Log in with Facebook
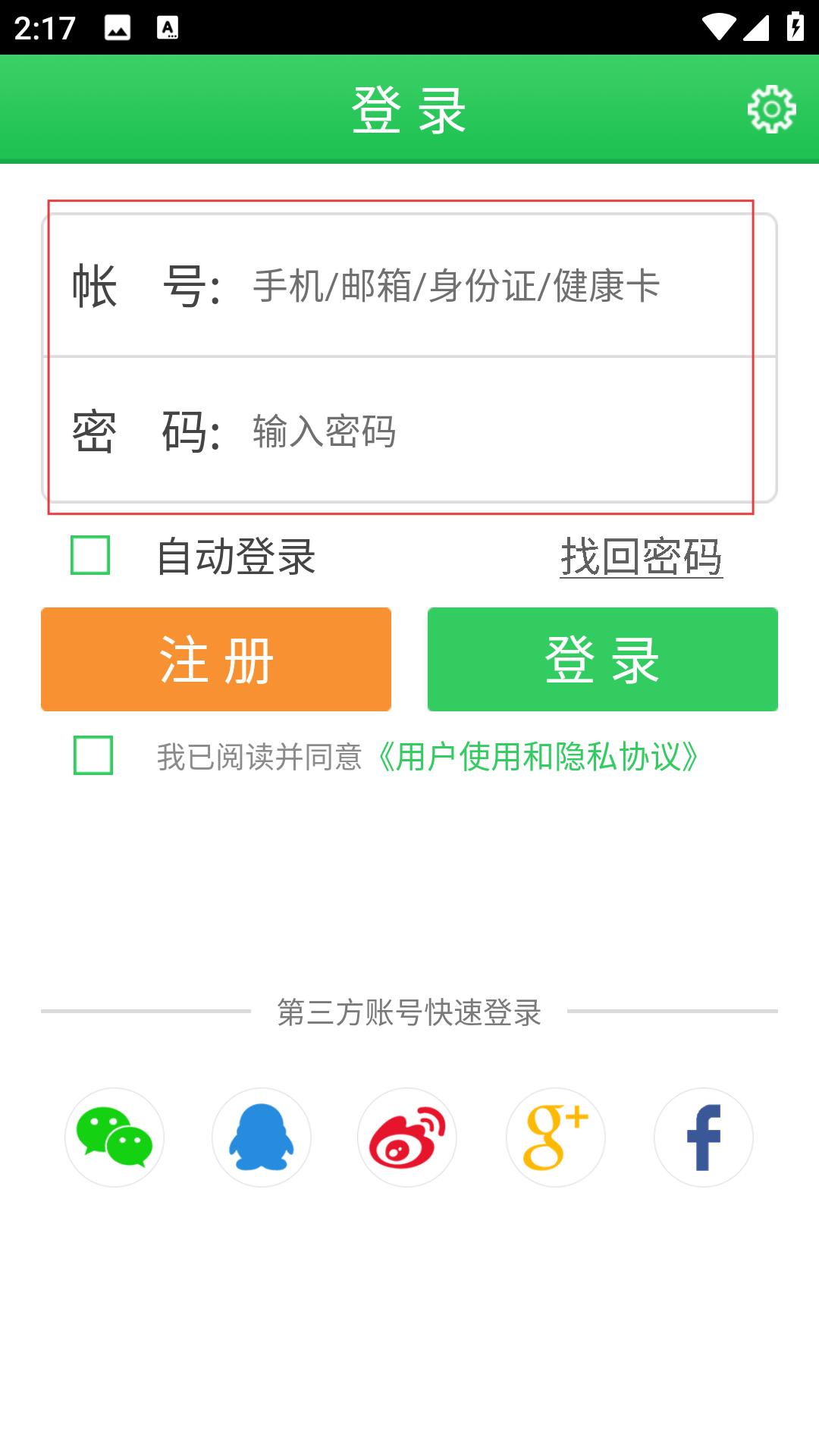This screenshot has width=819, height=1456. tap(703, 1137)
